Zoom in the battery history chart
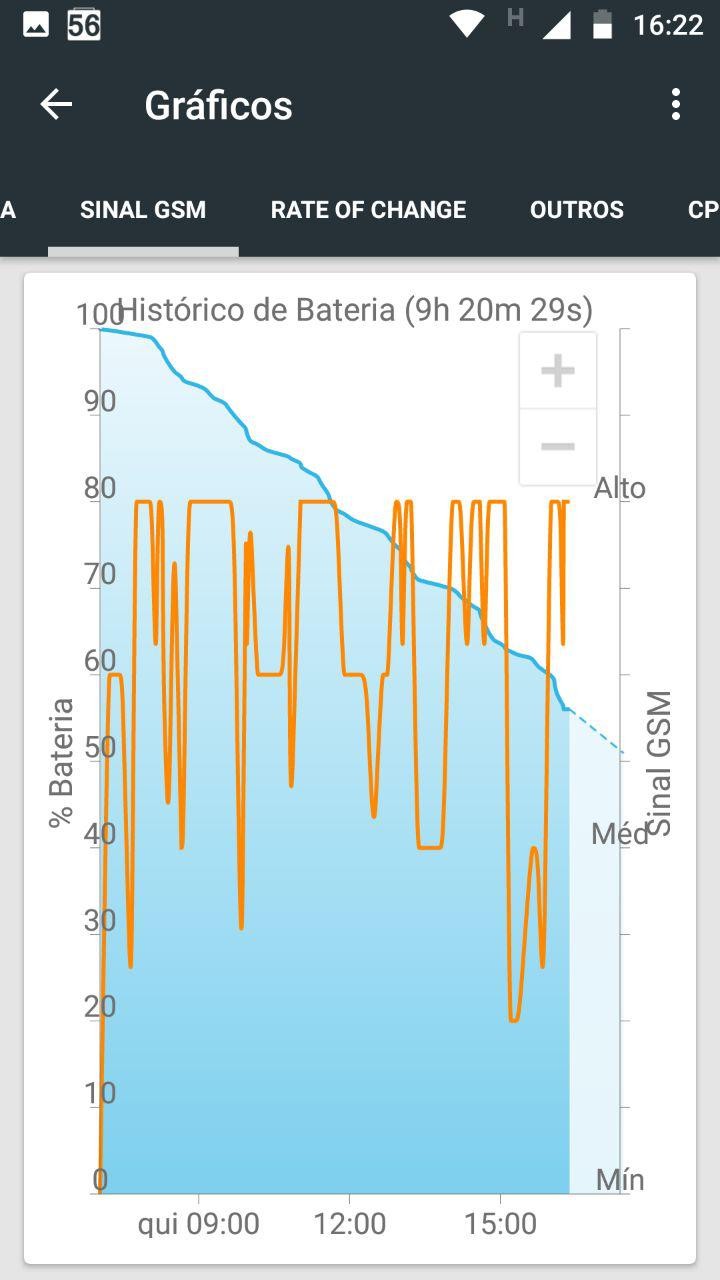 point(557,371)
